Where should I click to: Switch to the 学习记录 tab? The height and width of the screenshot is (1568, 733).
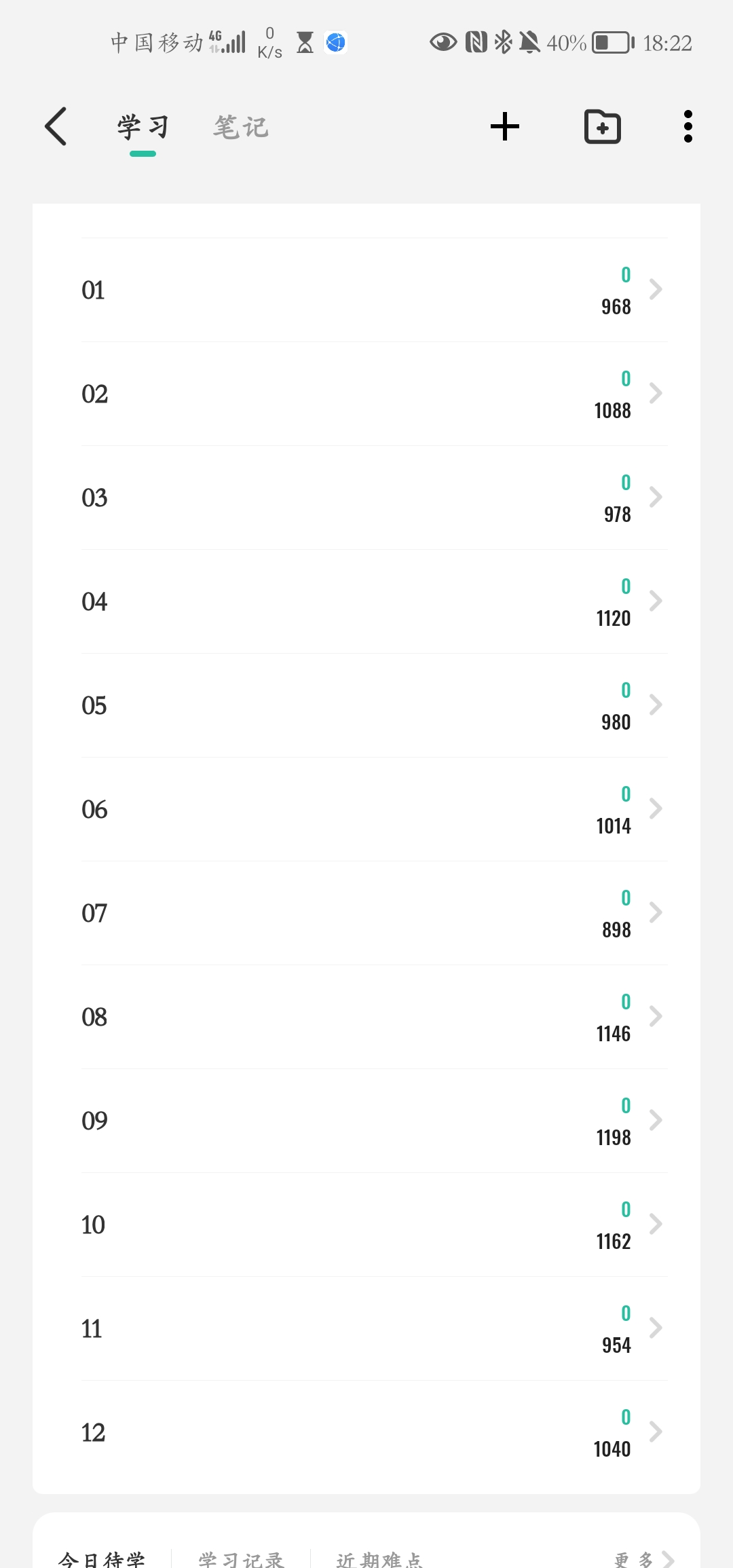[x=241, y=1559]
